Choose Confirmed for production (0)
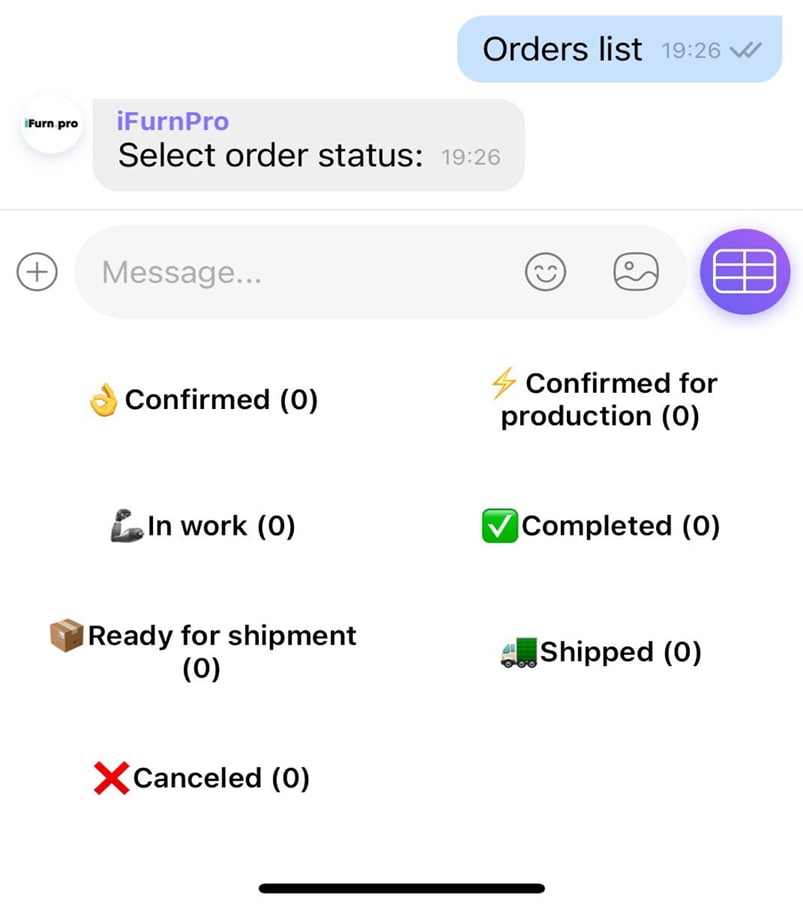 click(603, 400)
